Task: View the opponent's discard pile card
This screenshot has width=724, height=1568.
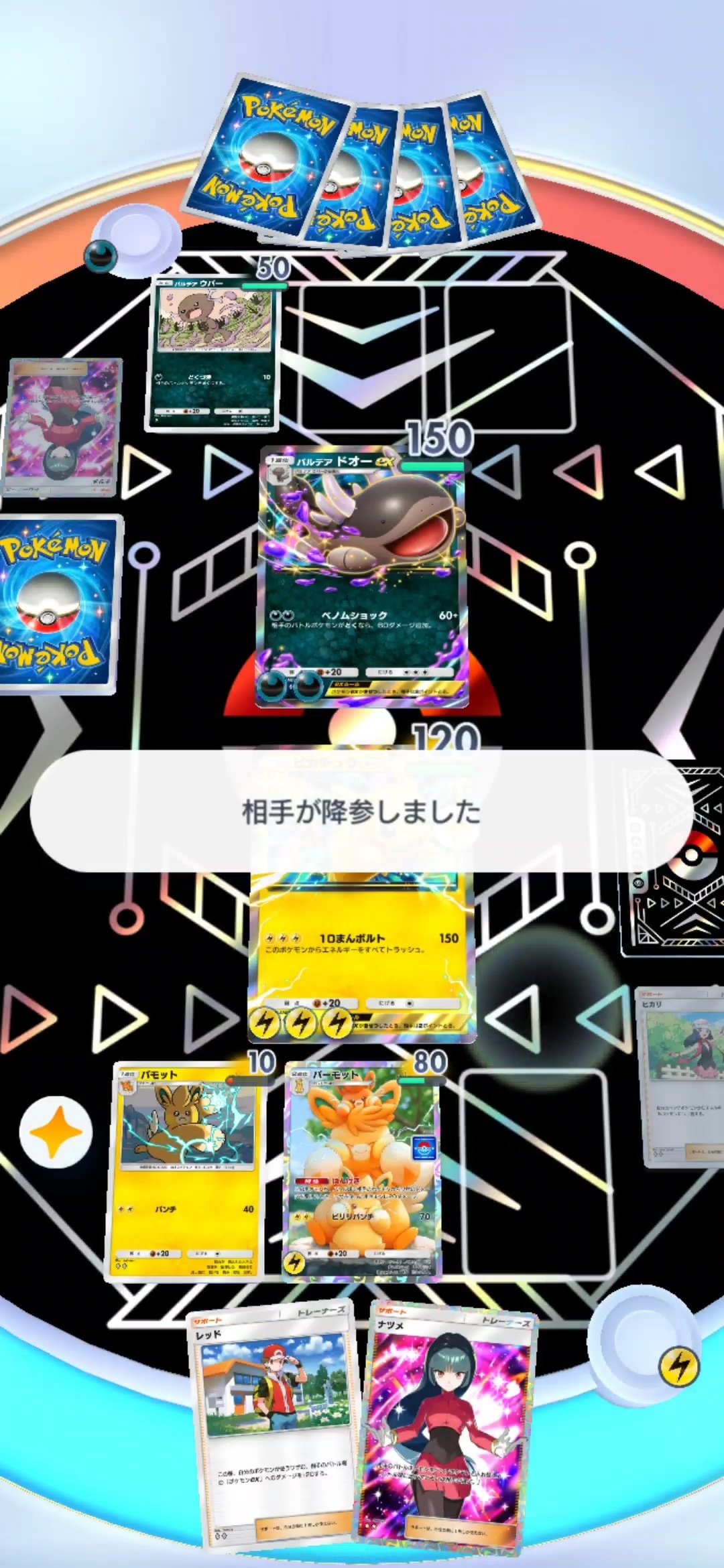Action: click(x=62, y=428)
